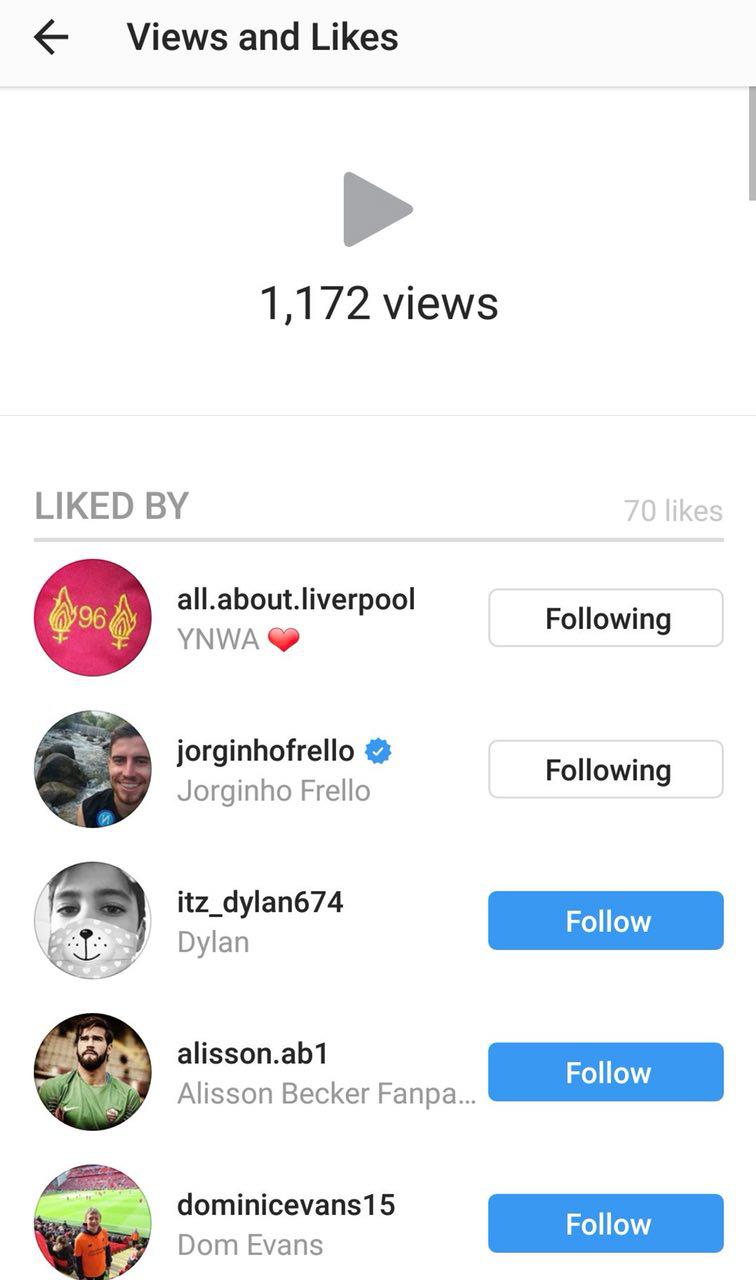Image resolution: width=756 pixels, height=1280 pixels.
Task: View itz_dylan674's profile
Action: 259,902
